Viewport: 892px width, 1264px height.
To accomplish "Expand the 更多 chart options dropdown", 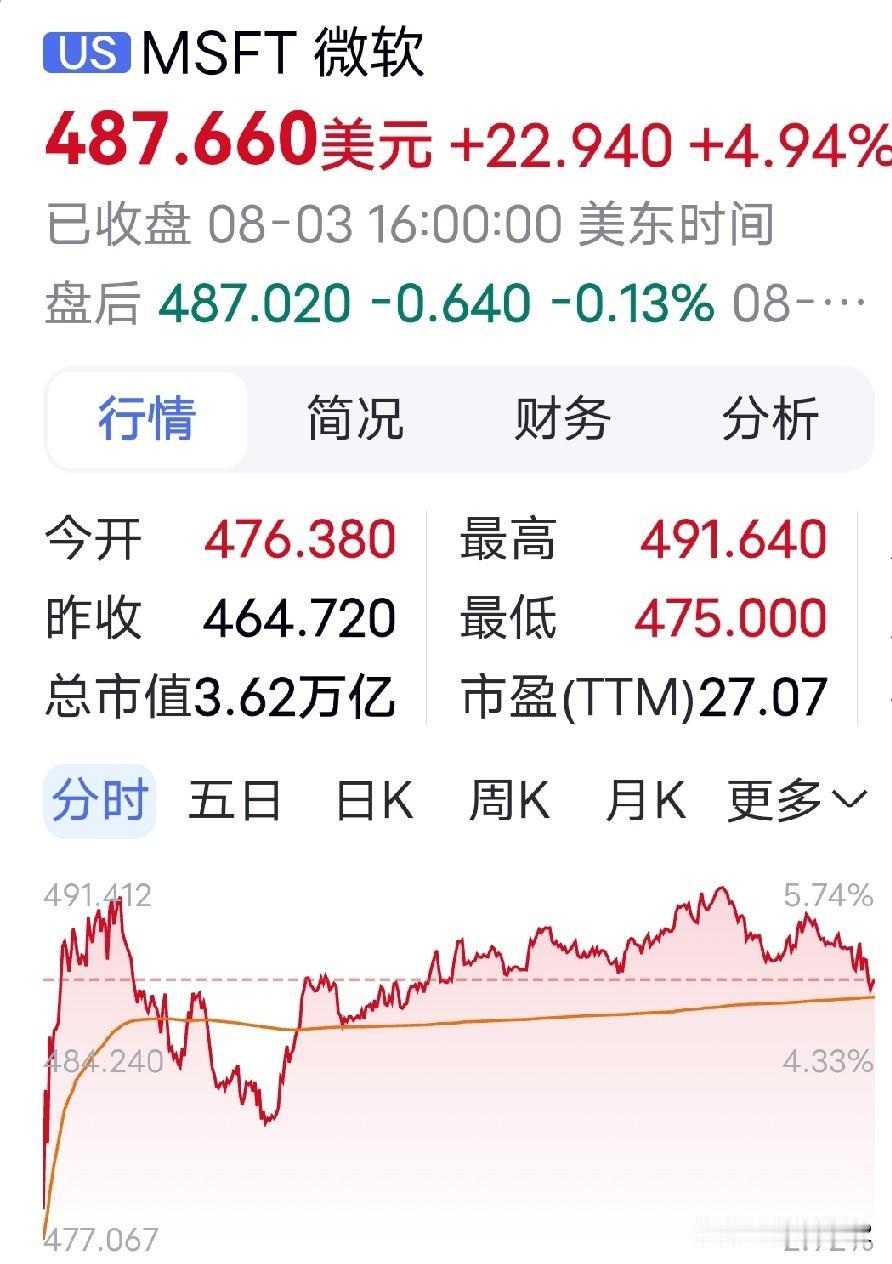I will click(x=797, y=801).
